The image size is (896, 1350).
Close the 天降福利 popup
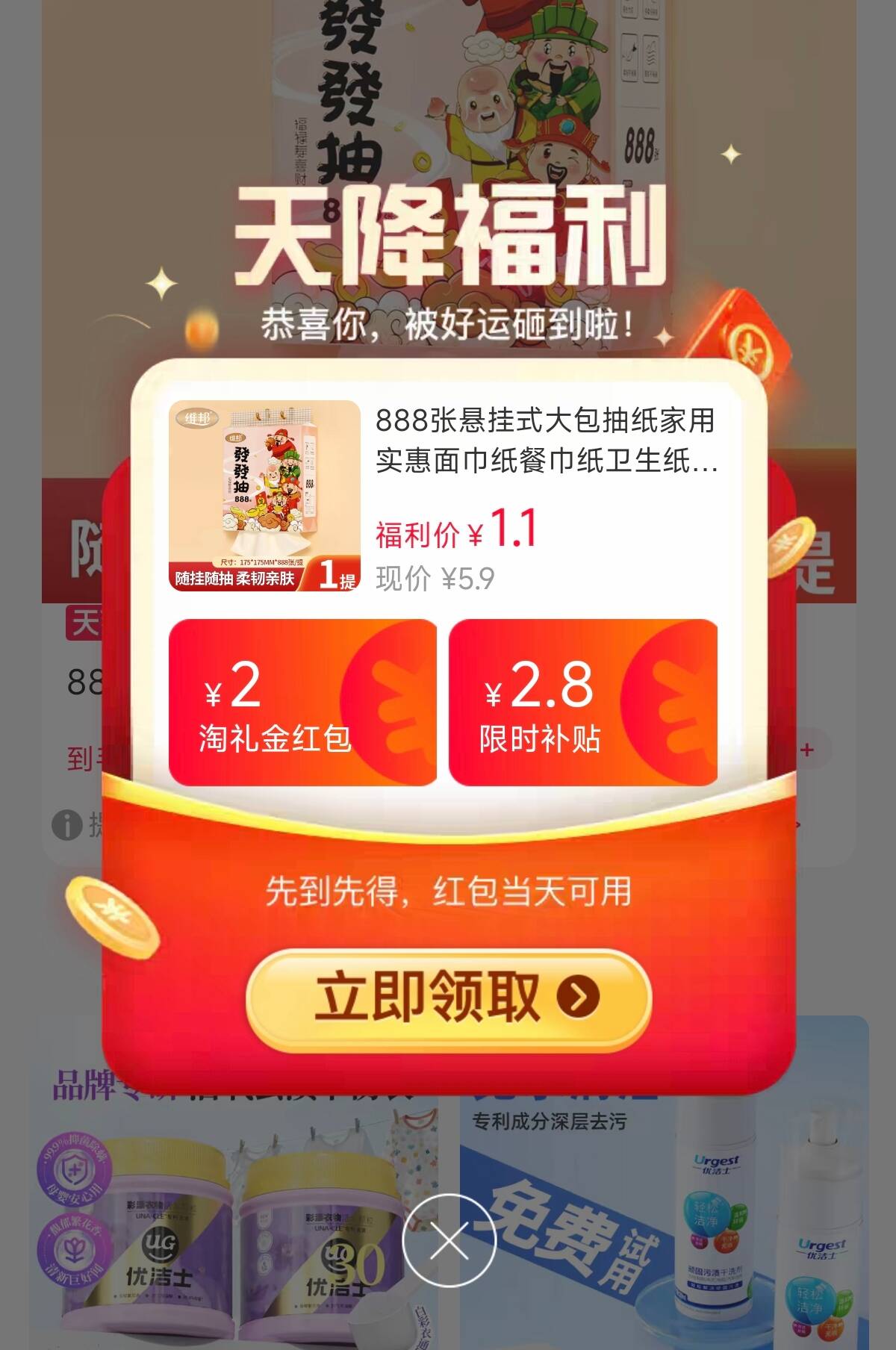(448, 1240)
